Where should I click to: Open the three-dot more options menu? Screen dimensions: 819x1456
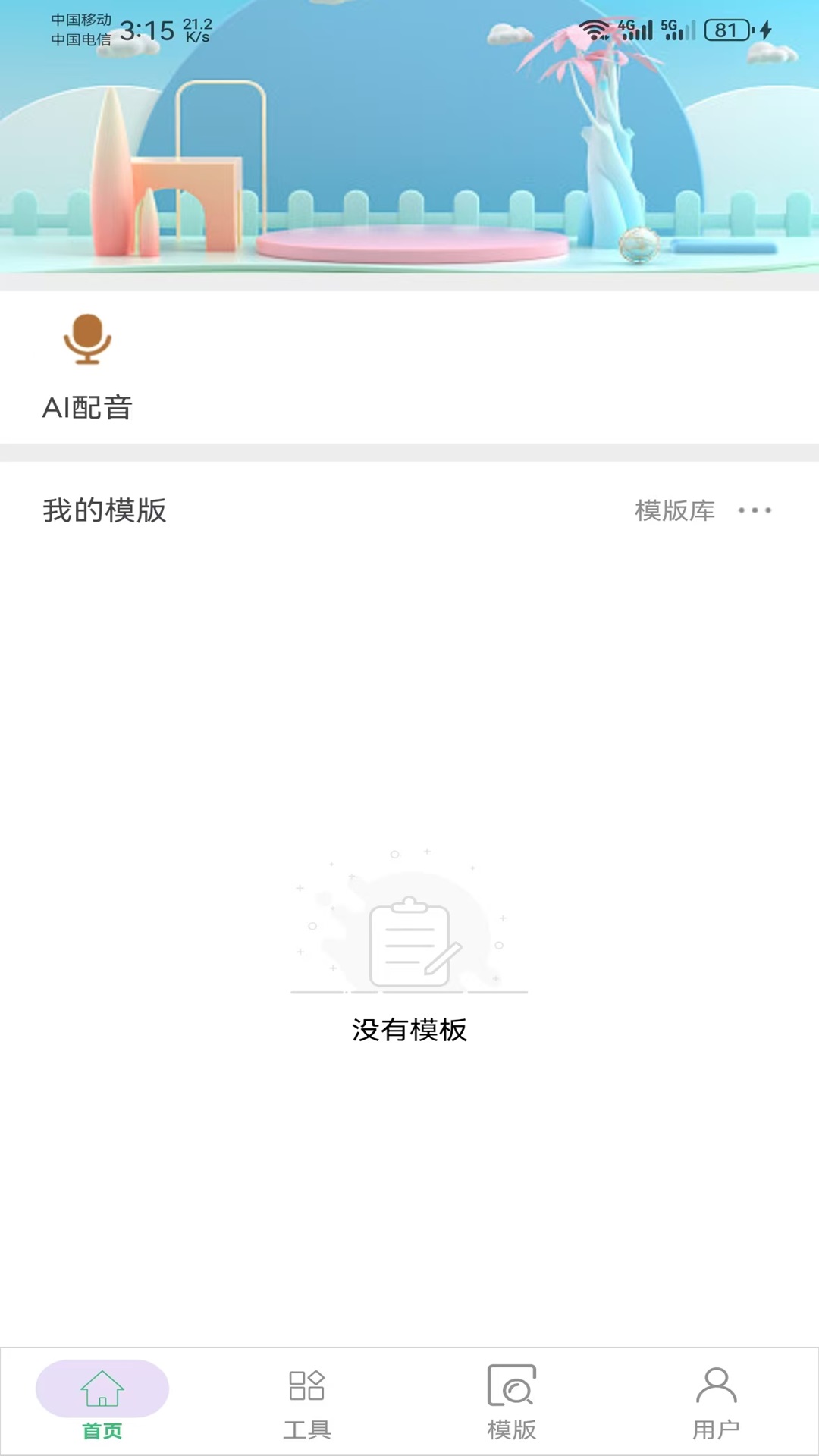pos(755,510)
